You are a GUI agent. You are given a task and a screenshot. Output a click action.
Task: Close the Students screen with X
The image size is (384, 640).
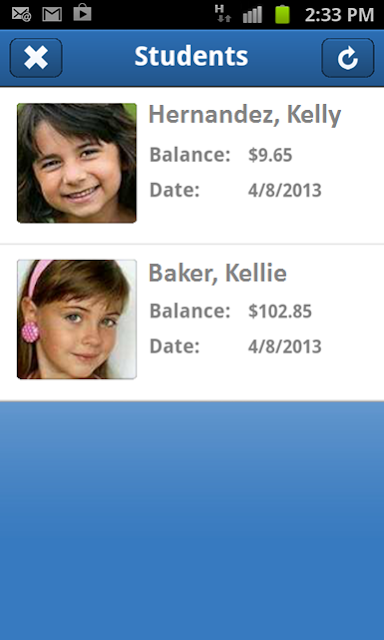(36, 58)
